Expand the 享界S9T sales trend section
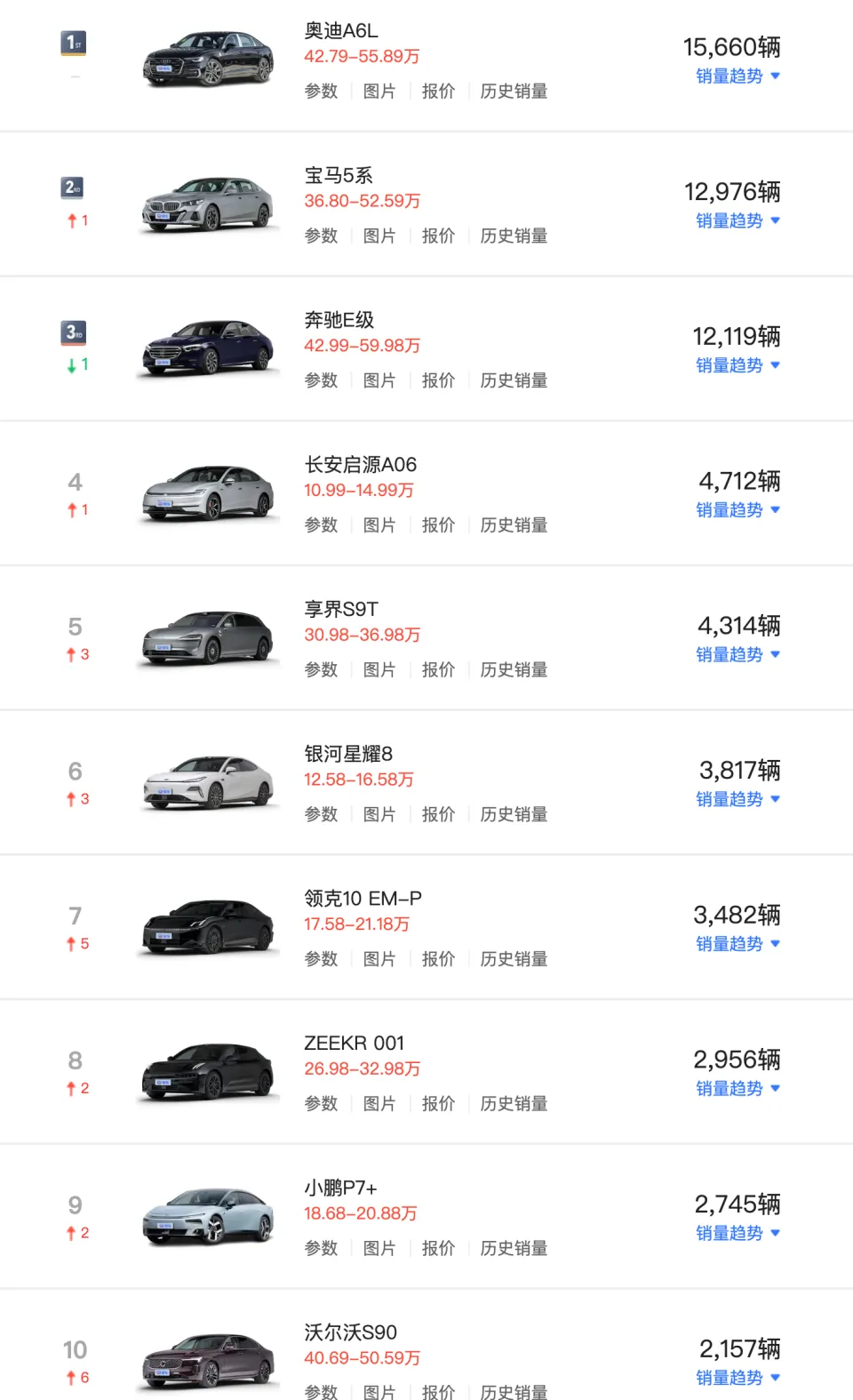 736,655
